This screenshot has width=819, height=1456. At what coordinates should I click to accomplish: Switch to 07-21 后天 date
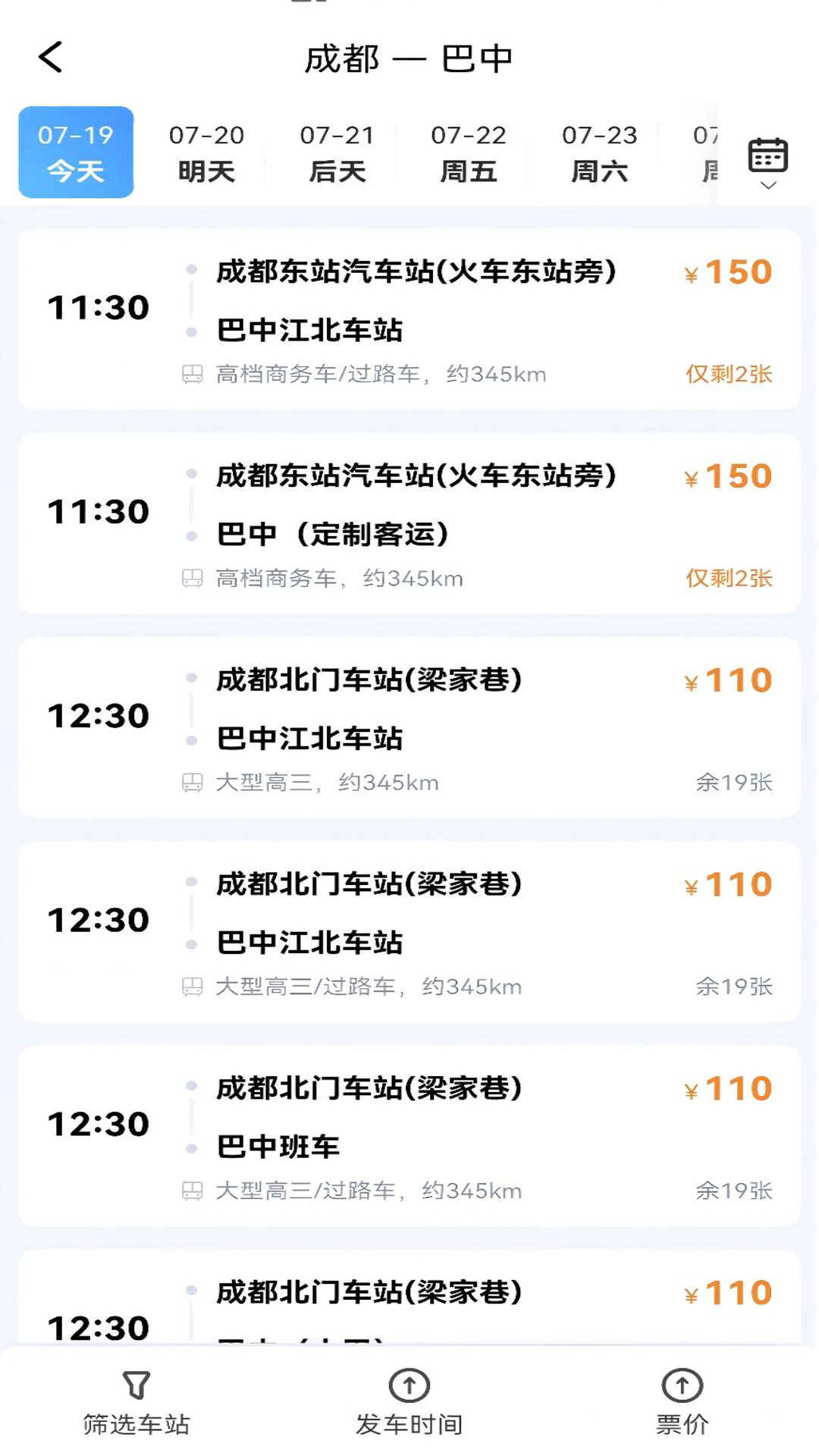pyautogui.click(x=337, y=152)
